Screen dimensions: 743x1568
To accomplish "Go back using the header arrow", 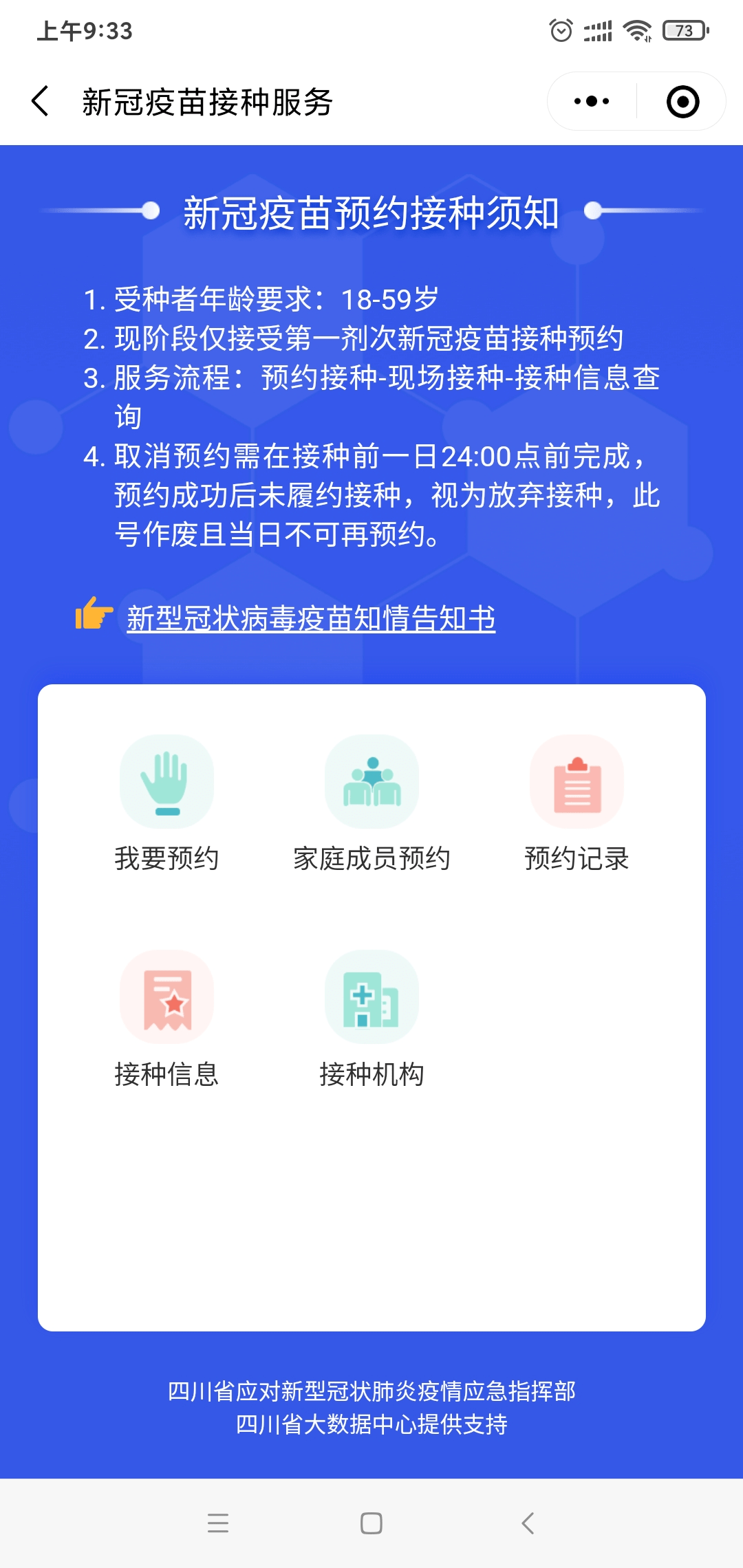I will (40, 101).
